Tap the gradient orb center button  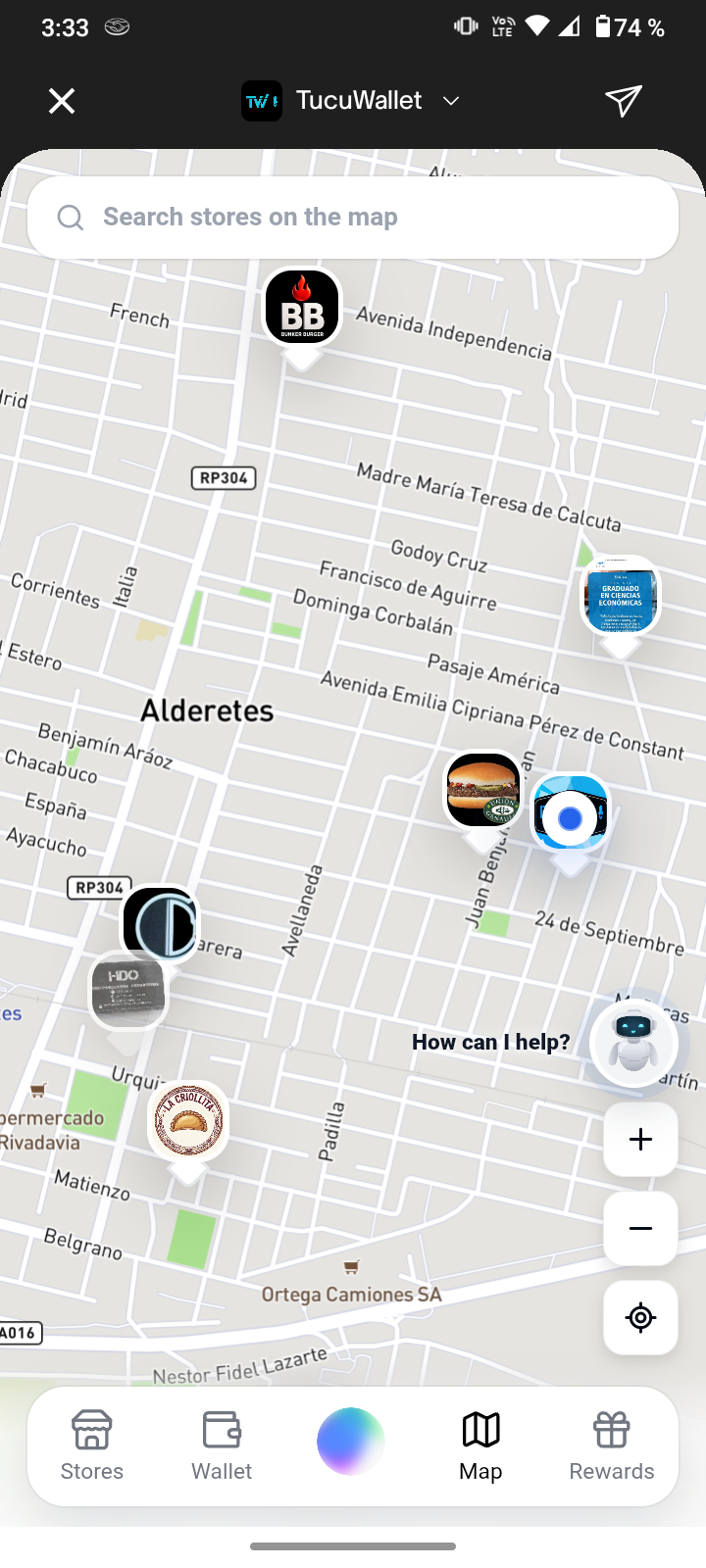[x=351, y=1442]
